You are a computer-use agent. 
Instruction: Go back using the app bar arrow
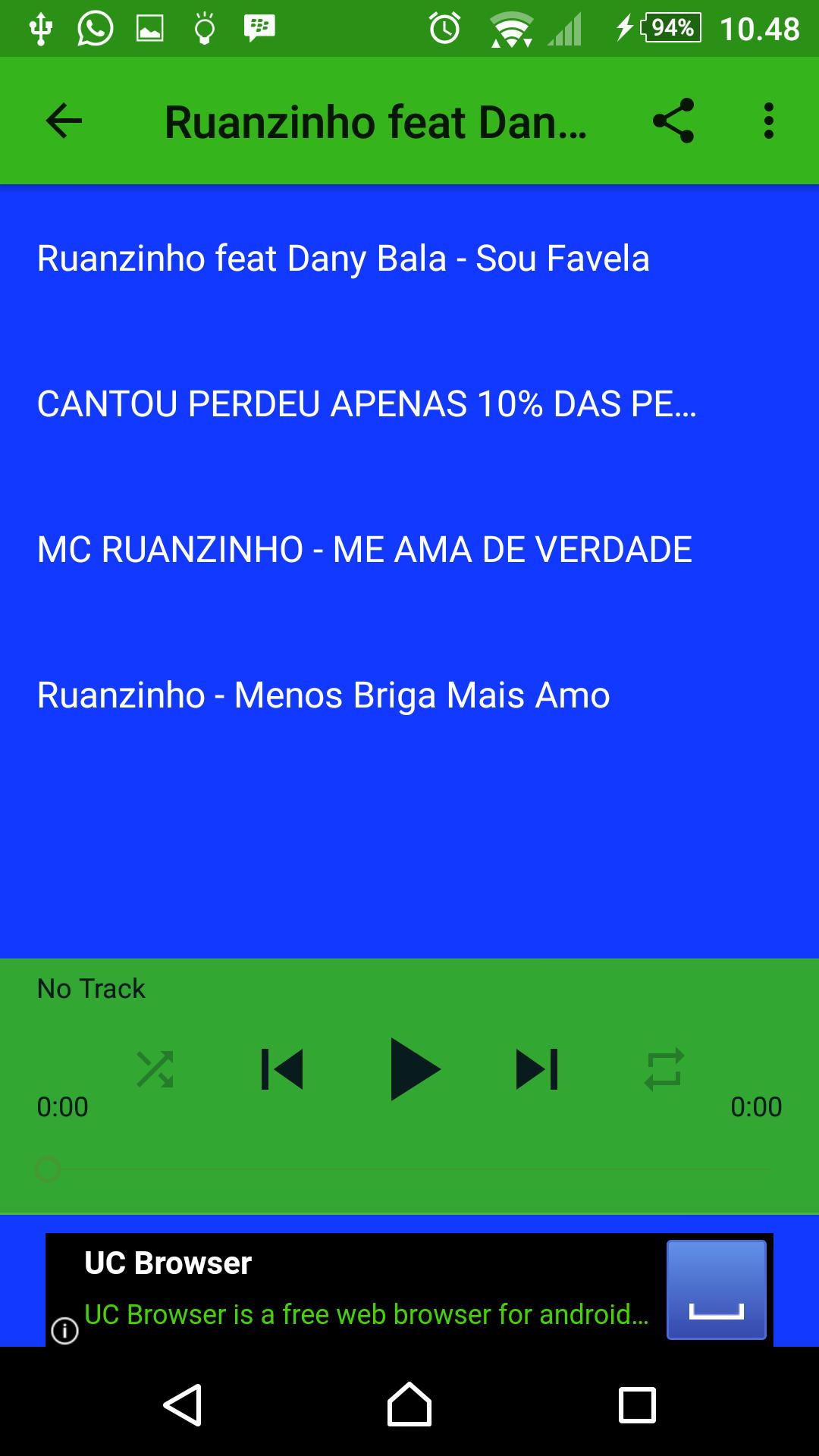pos(64,121)
